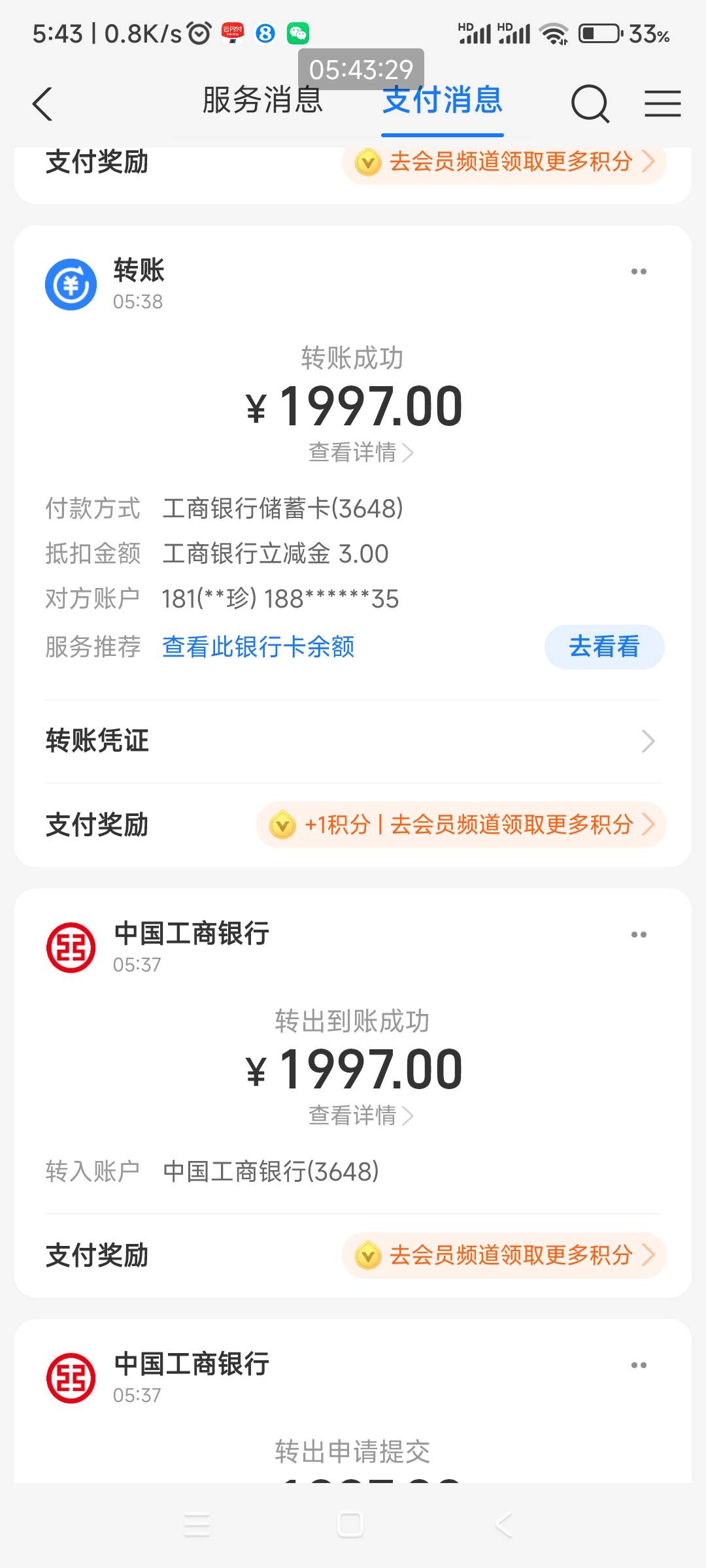Switch to the 服务消息 tab

(x=263, y=100)
